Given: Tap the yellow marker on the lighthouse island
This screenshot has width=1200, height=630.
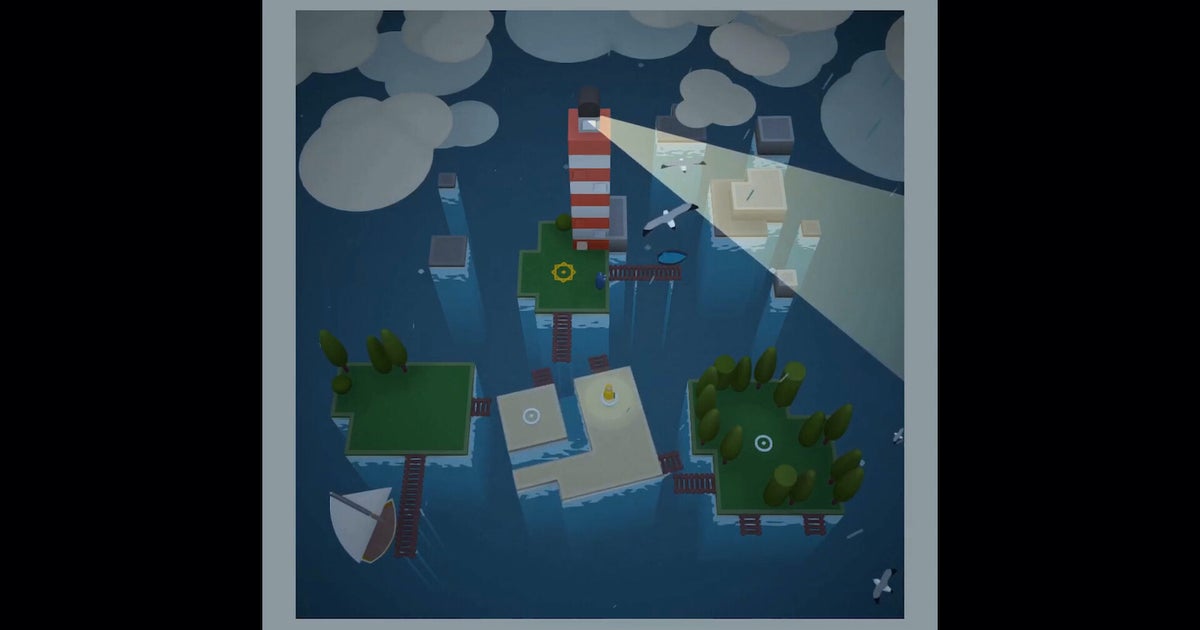Looking at the screenshot, I should pyautogui.click(x=563, y=272).
